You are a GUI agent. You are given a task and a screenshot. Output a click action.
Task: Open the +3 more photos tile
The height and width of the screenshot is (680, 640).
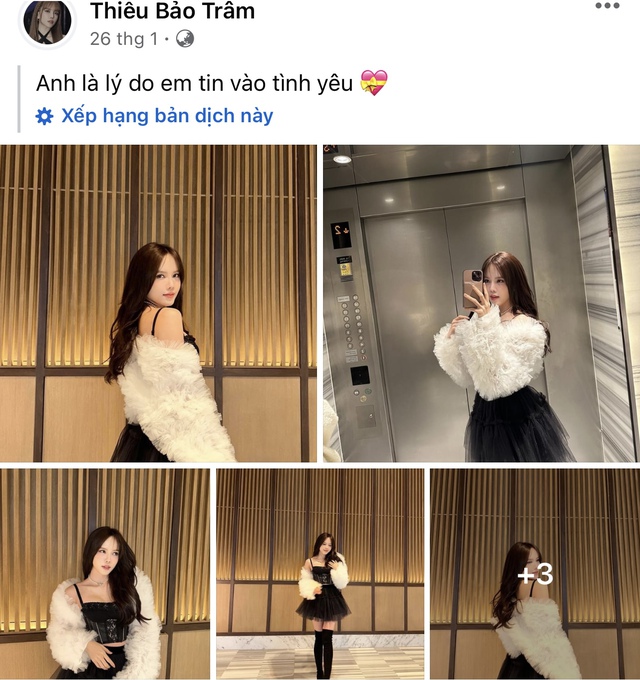pos(535,574)
